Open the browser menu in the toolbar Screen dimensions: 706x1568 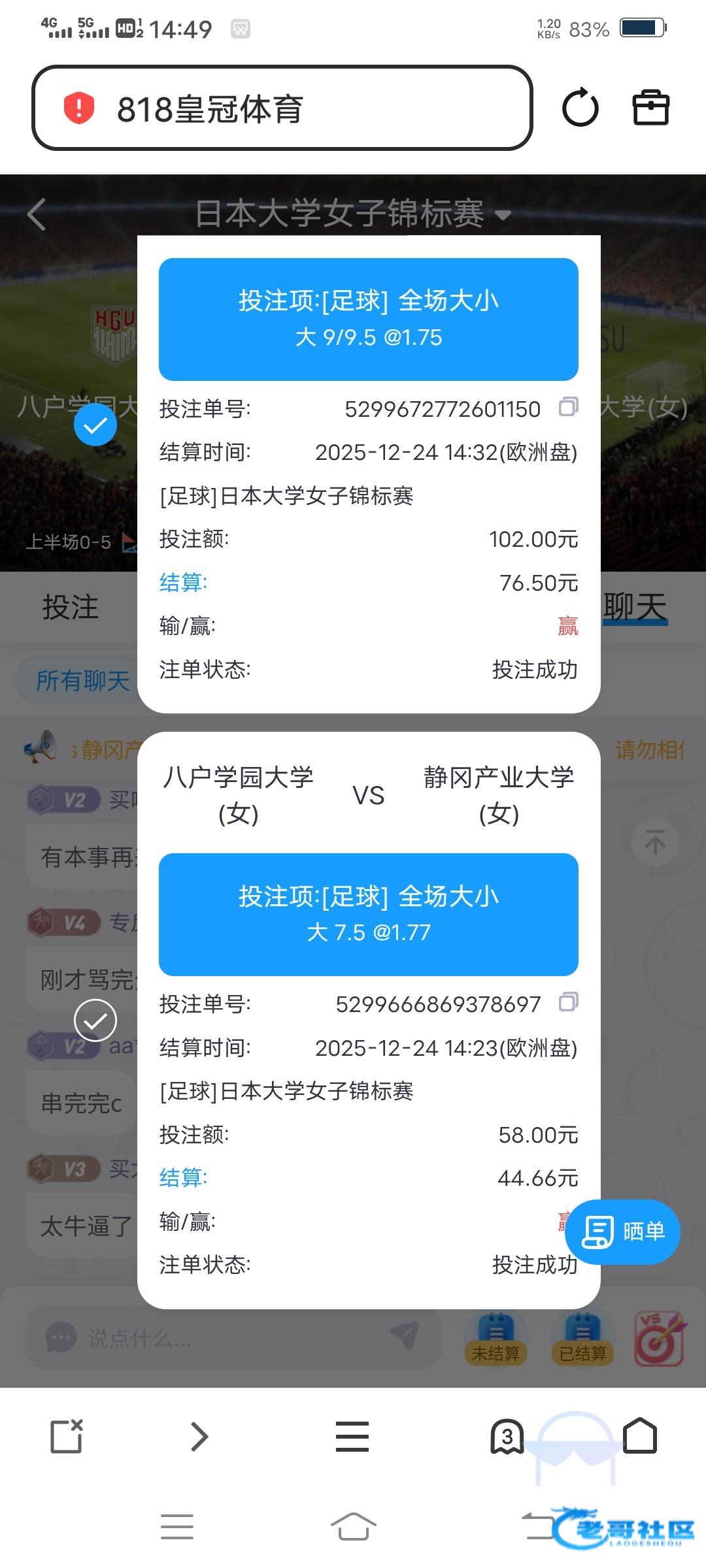coord(352,1437)
